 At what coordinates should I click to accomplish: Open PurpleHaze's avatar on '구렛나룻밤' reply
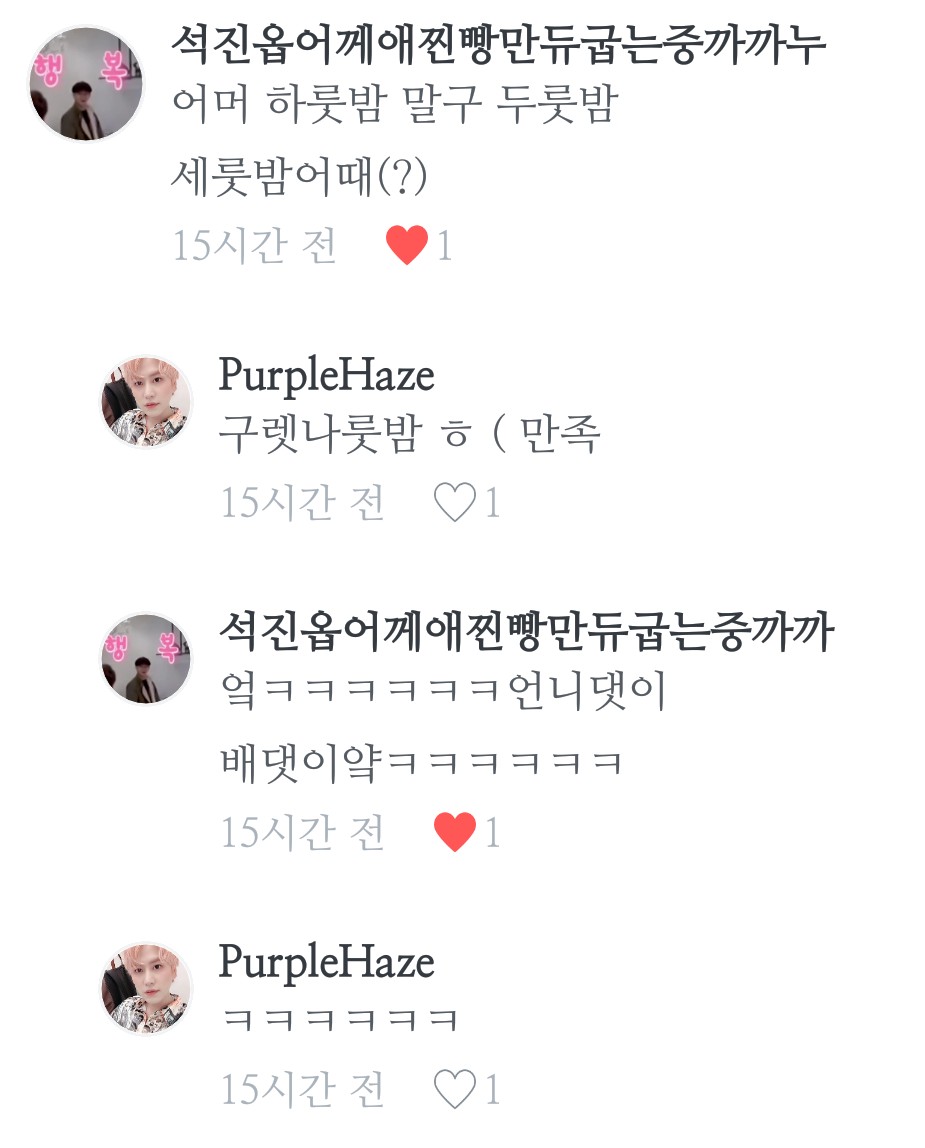coord(147,401)
